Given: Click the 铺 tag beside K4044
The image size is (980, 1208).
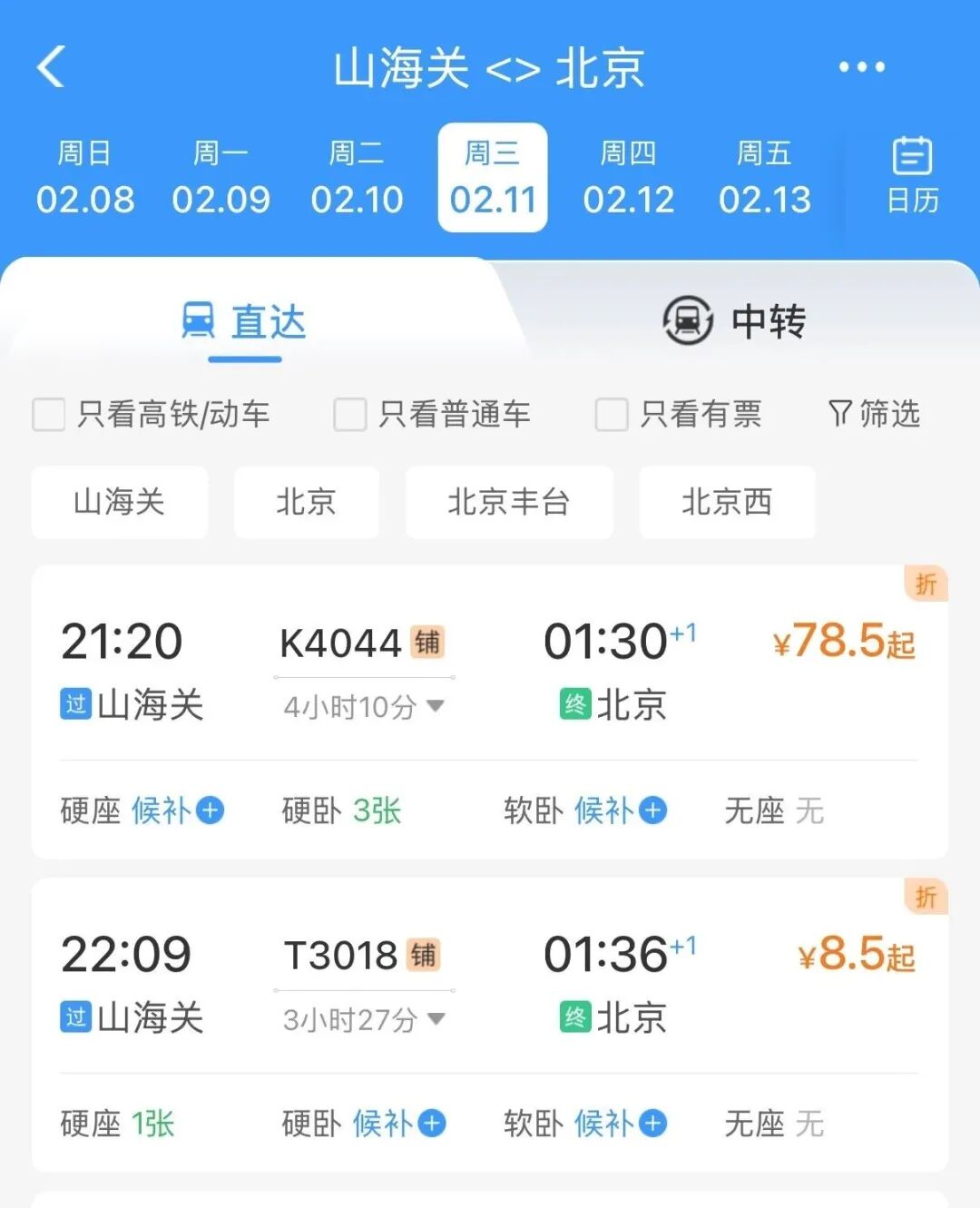Looking at the screenshot, I should click(428, 642).
